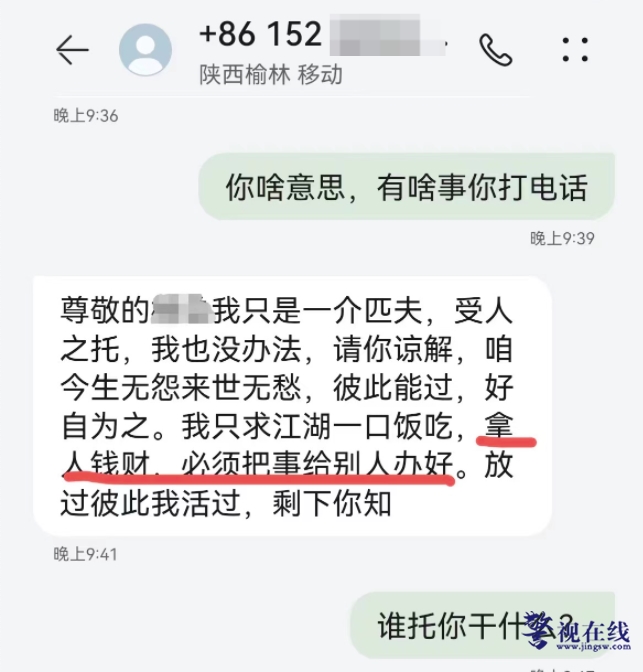Viewport: 643px width, 672px height.
Task: Call the +86 152 number
Action: tap(495, 49)
